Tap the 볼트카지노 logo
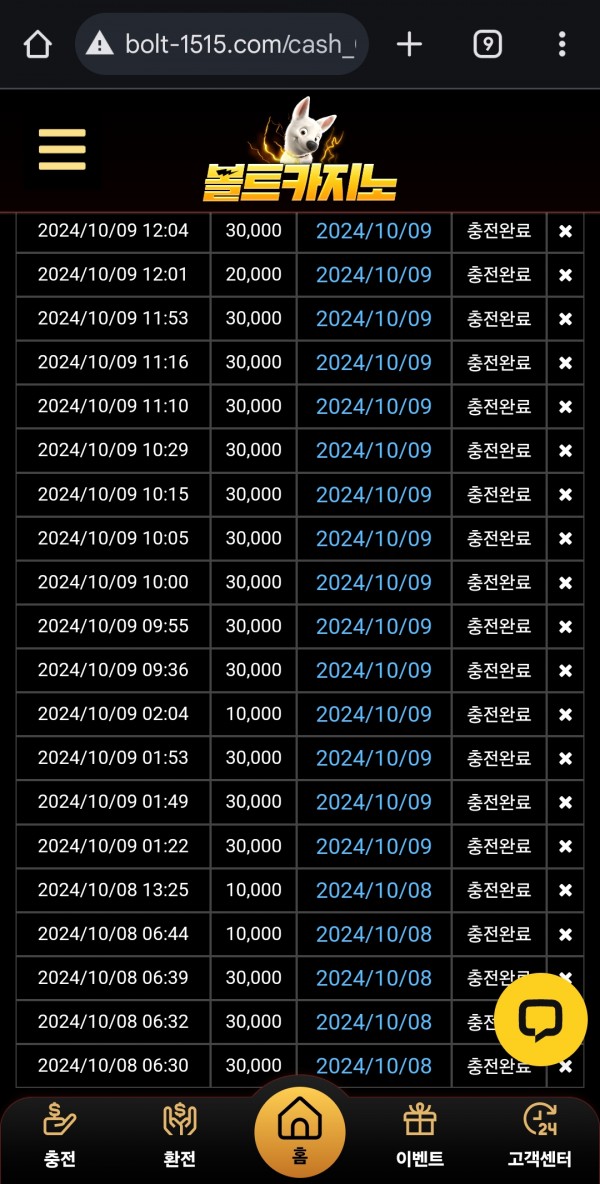Viewport: 600px width, 1184px height. point(300,151)
